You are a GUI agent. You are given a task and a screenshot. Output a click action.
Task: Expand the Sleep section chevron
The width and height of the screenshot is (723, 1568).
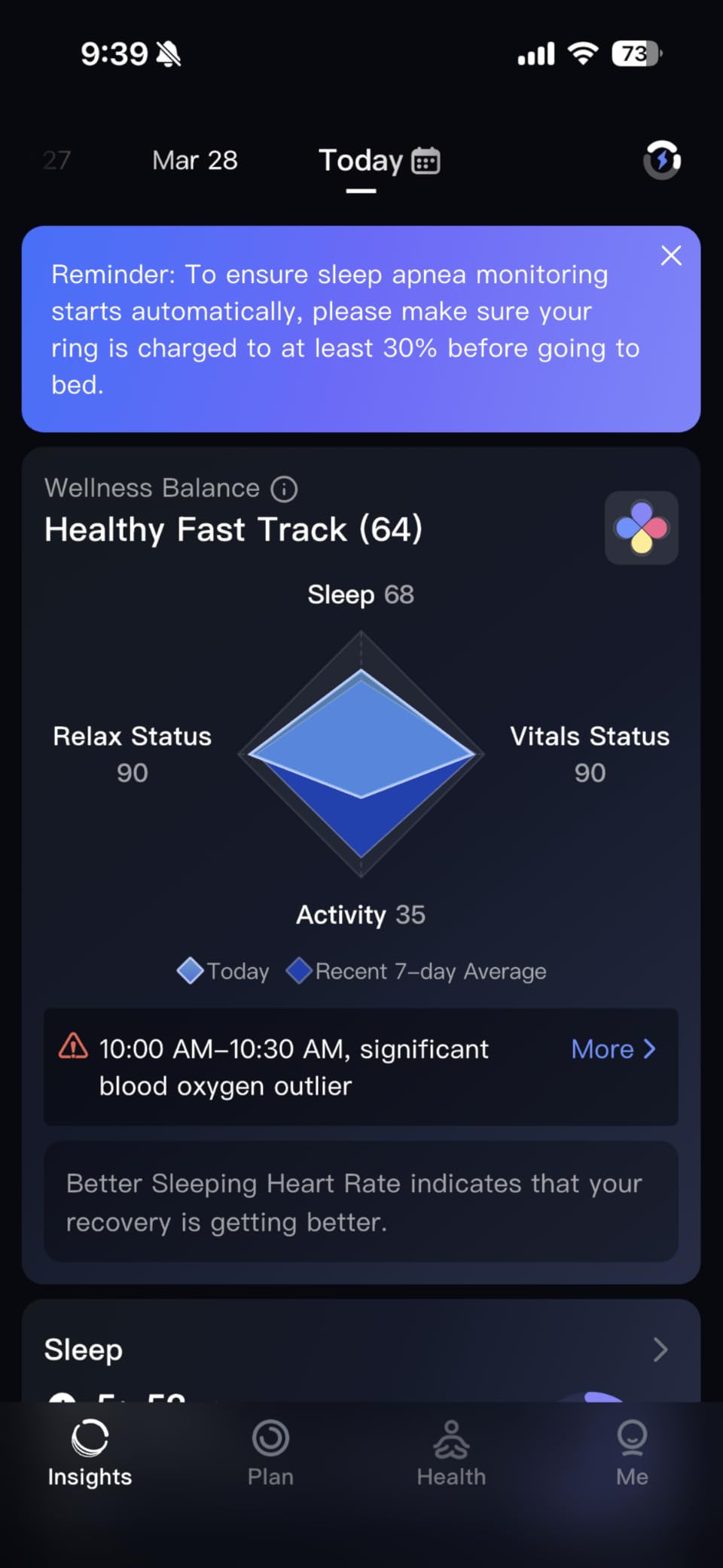[x=660, y=1350]
